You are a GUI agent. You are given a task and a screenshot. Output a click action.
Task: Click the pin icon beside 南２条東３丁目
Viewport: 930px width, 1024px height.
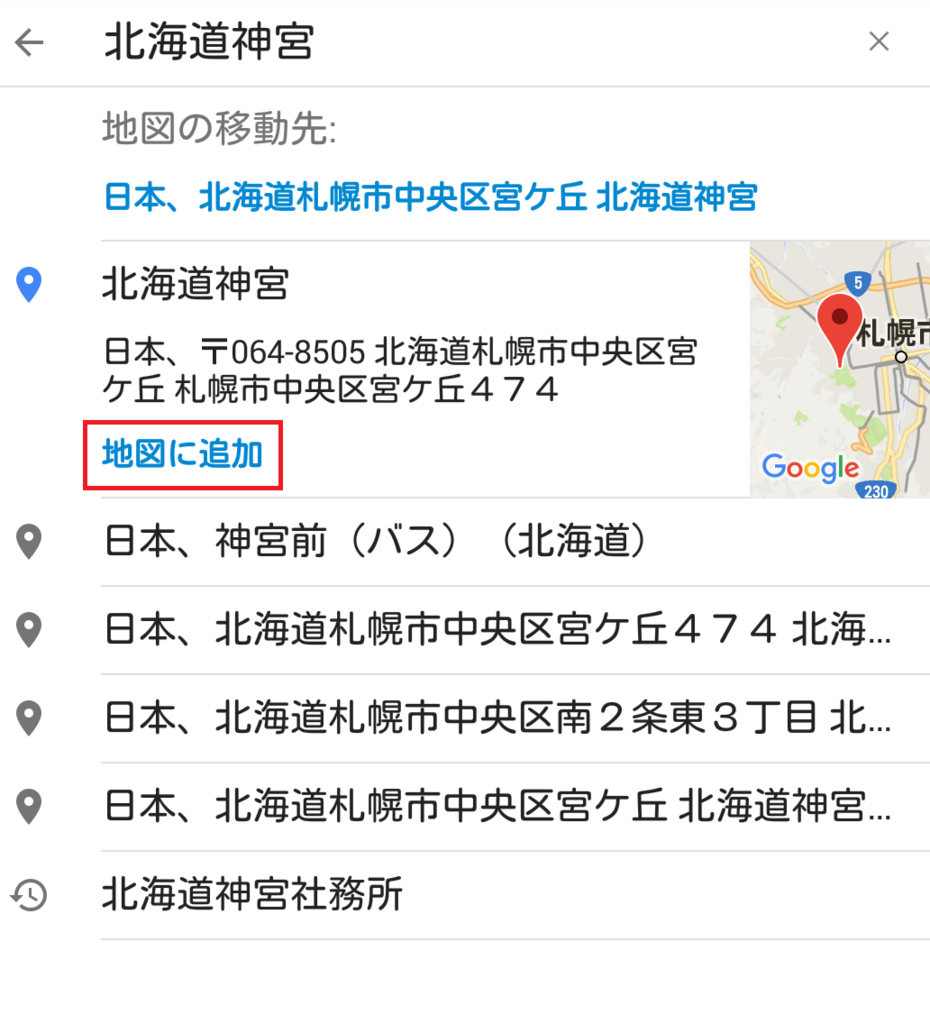[30, 718]
